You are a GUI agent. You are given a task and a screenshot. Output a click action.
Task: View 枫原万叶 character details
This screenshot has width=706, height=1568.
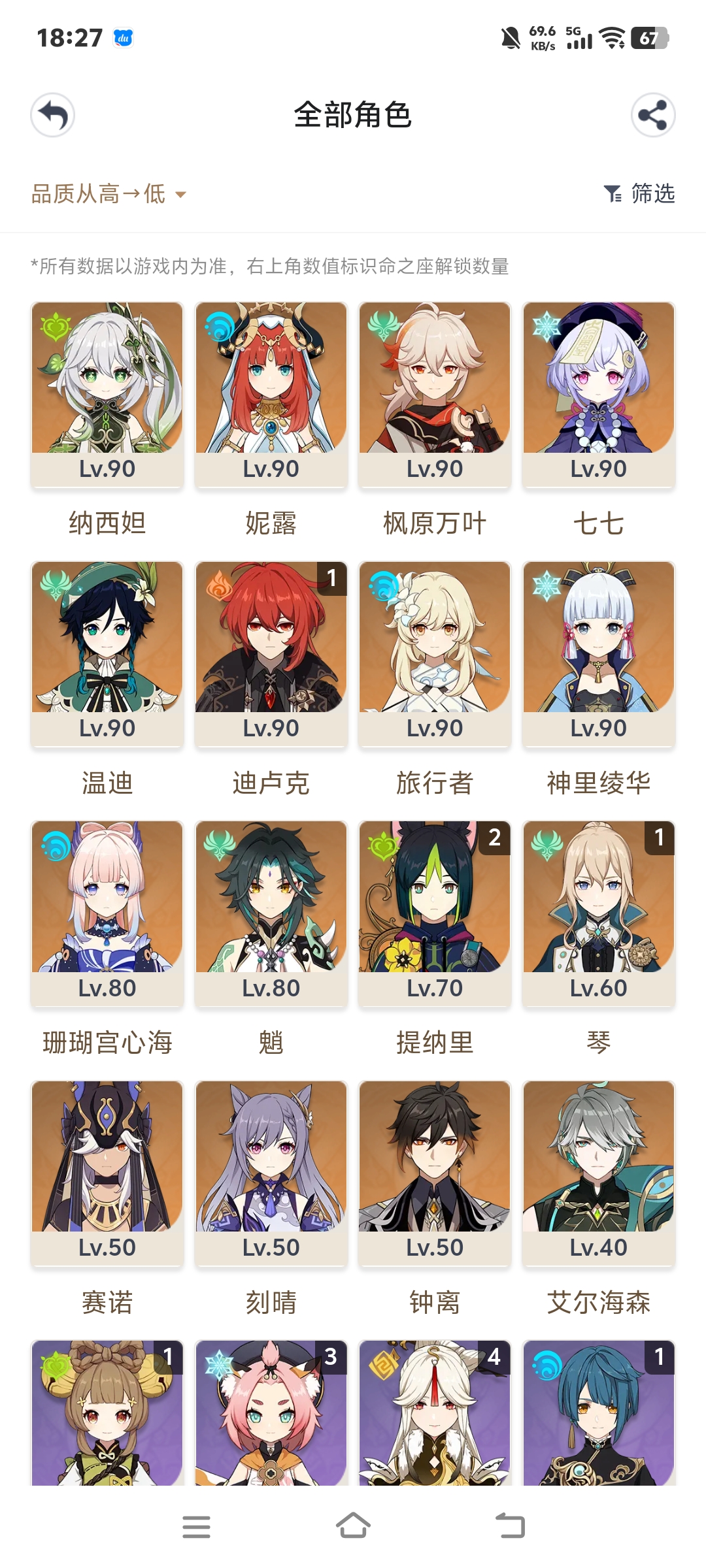pyautogui.click(x=435, y=394)
